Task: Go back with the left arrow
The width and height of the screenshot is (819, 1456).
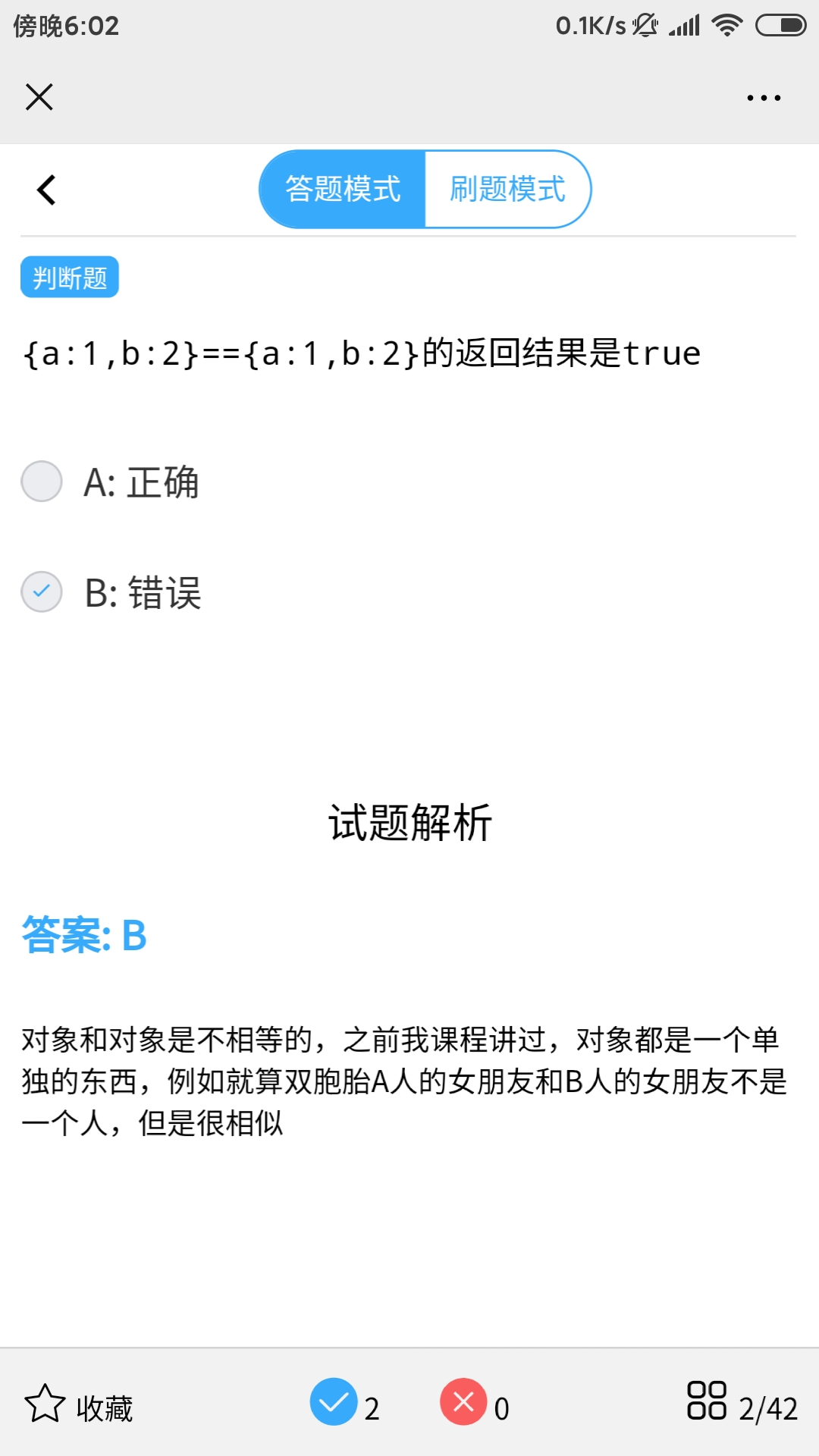Action: [47, 190]
